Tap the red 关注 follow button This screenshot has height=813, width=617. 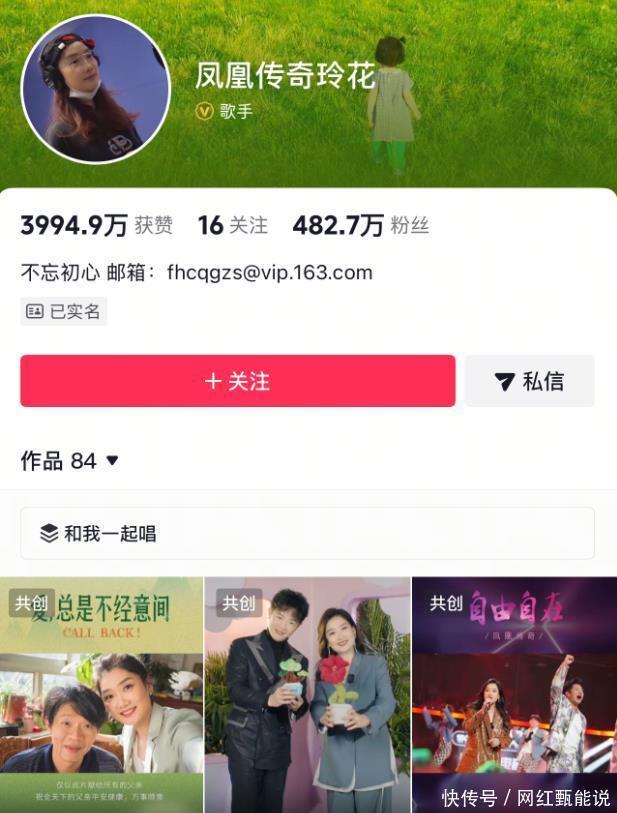pyautogui.click(x=237, y=381)
